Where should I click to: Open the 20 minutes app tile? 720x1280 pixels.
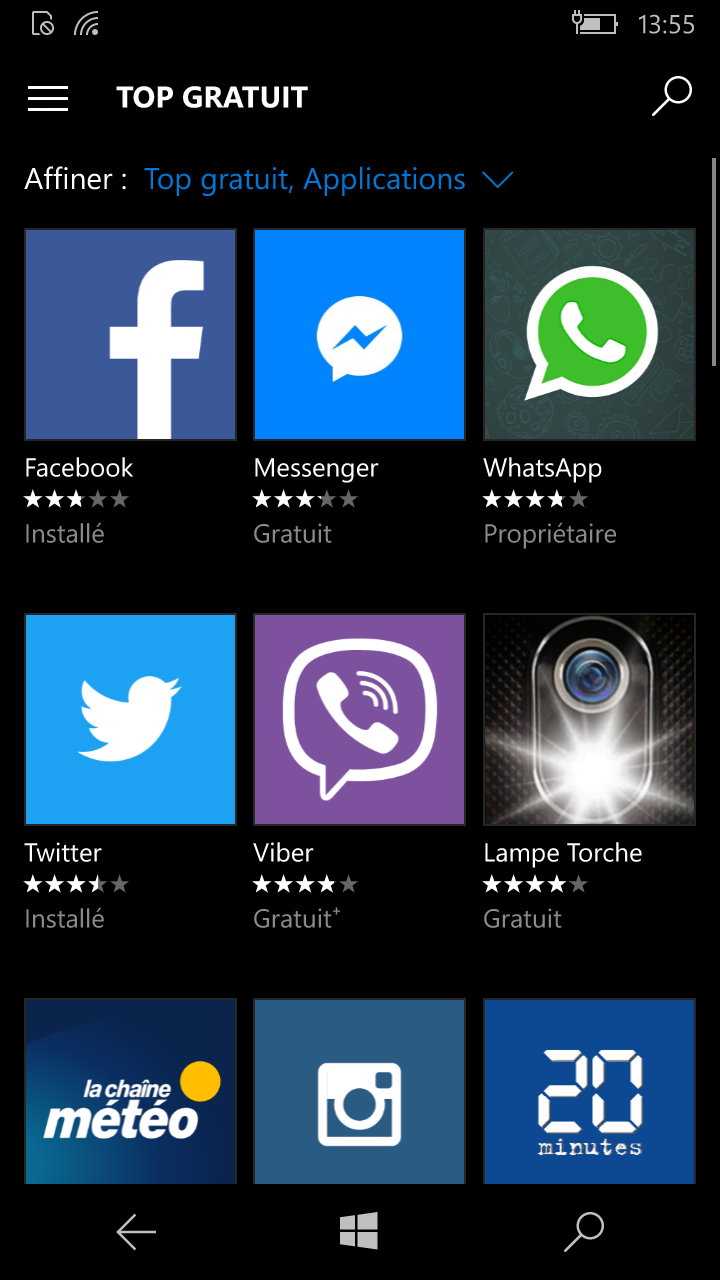tap(589, 1090)
